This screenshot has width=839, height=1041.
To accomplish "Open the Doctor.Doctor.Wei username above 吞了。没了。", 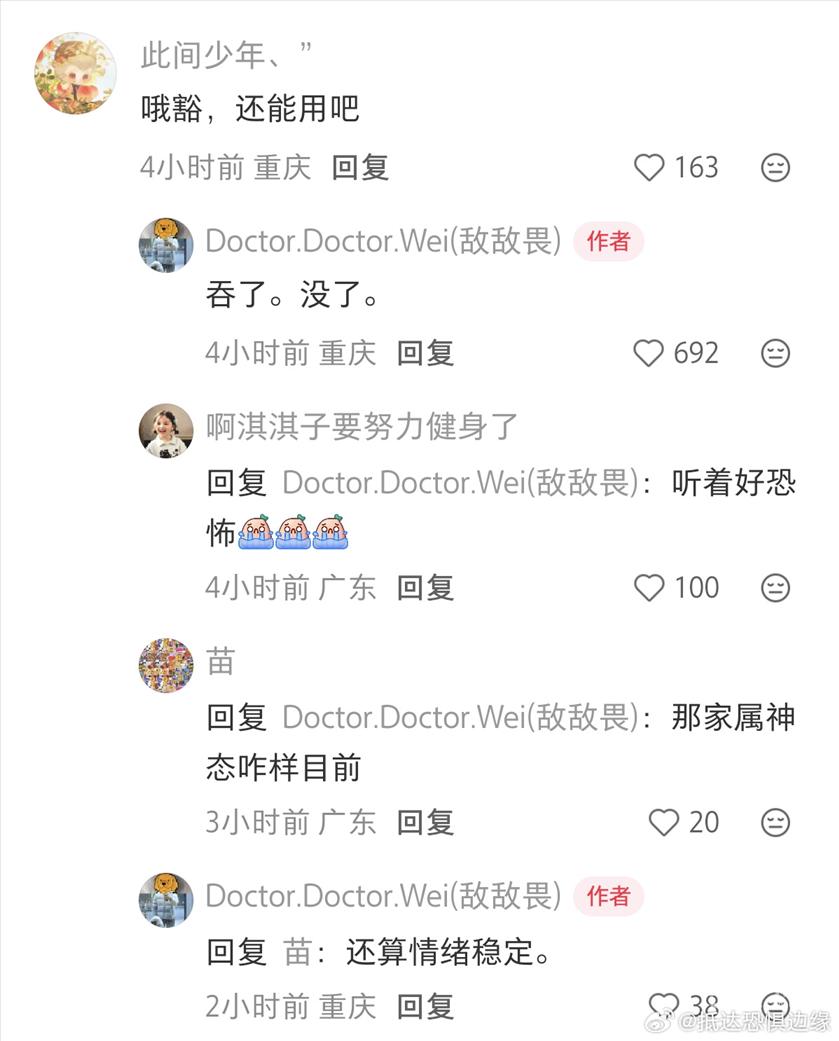I will [x=383, y=241].
